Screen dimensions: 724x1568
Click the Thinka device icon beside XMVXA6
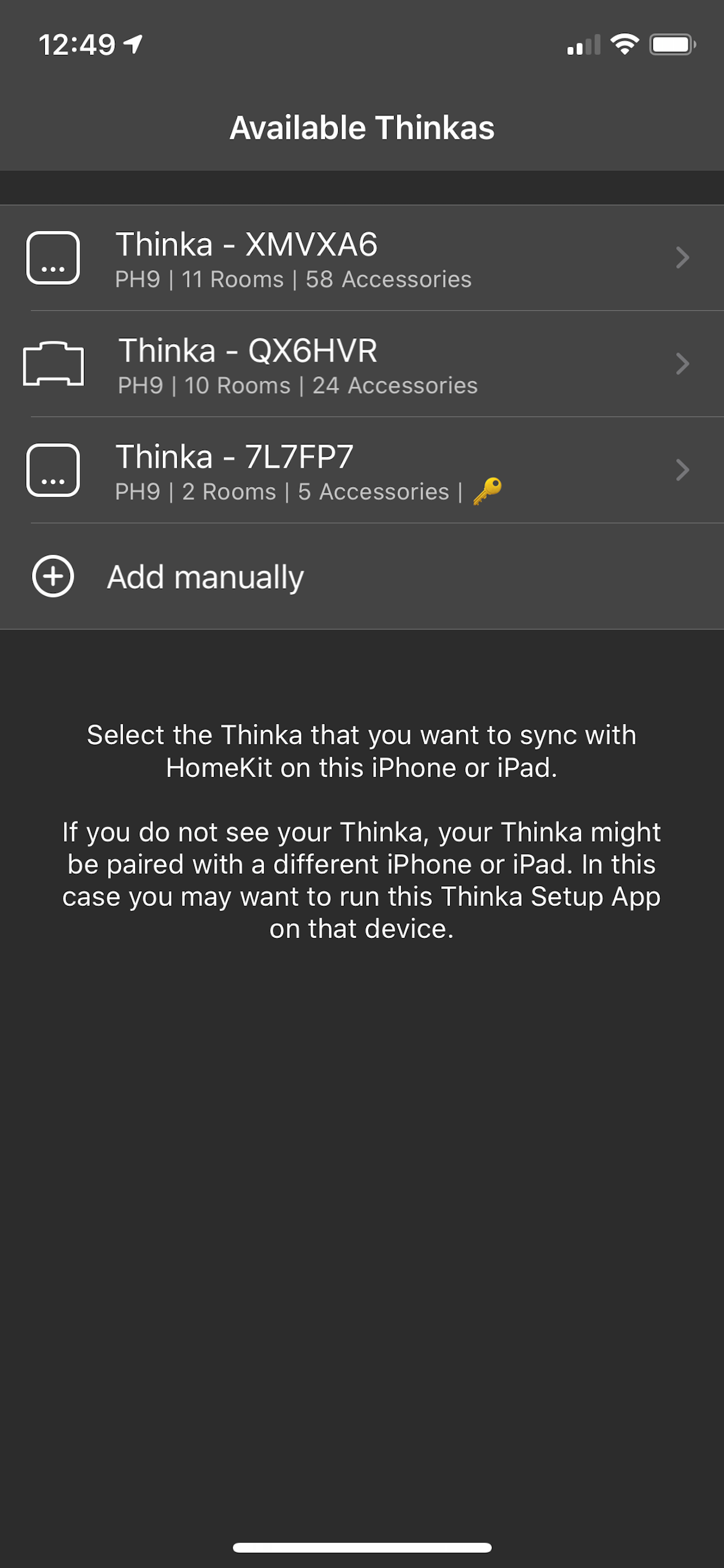[x=54, y=257]
